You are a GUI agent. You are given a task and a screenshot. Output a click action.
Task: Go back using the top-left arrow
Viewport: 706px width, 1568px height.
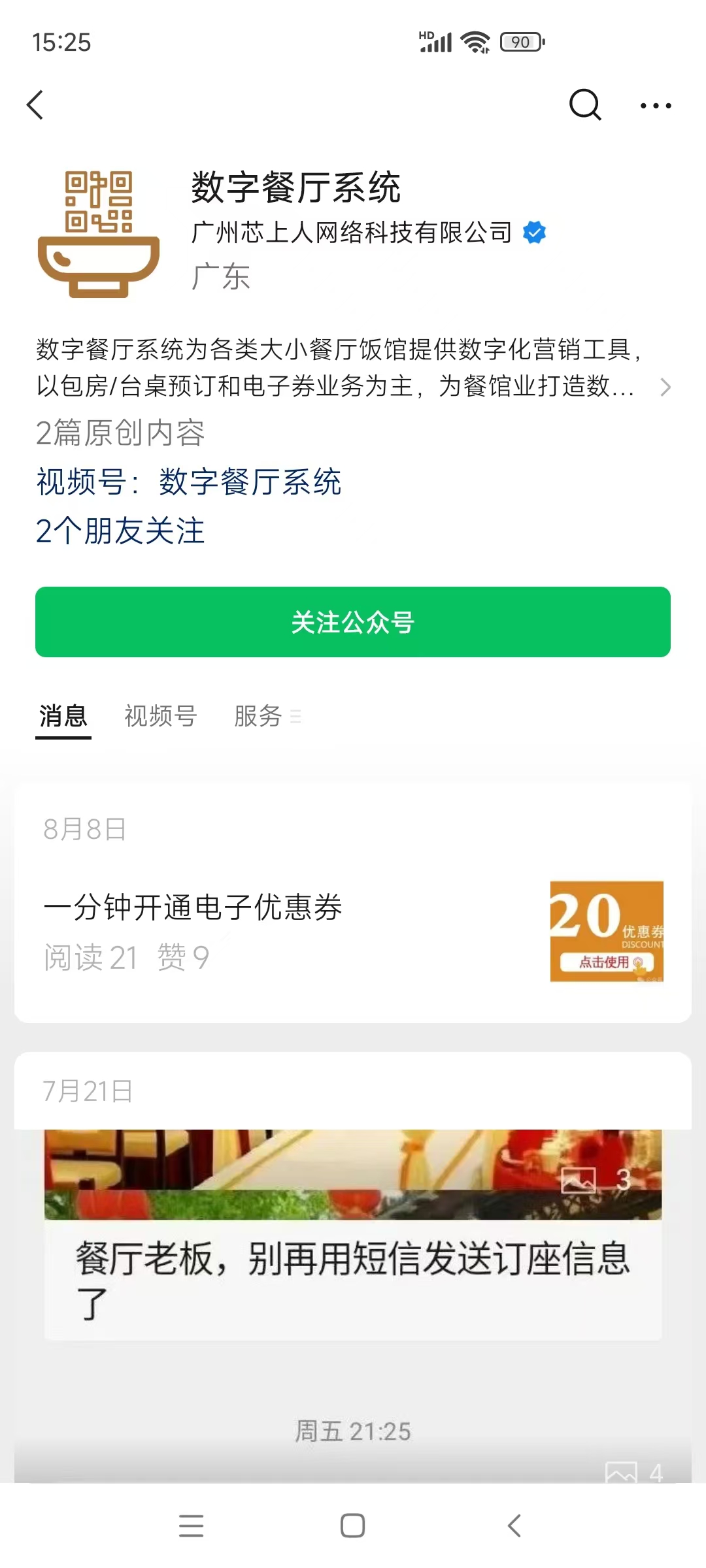tap(35, 105)
